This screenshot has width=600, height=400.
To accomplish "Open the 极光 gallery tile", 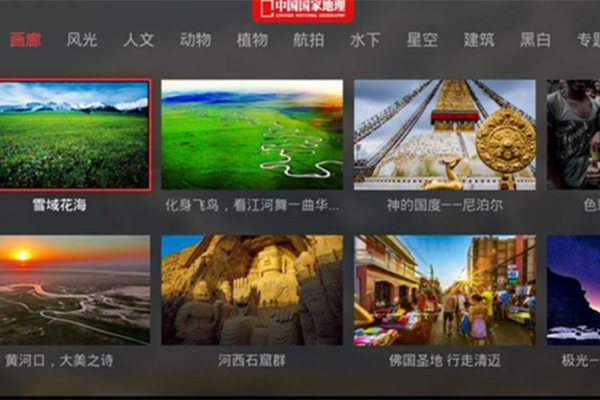I will [574, 290].
